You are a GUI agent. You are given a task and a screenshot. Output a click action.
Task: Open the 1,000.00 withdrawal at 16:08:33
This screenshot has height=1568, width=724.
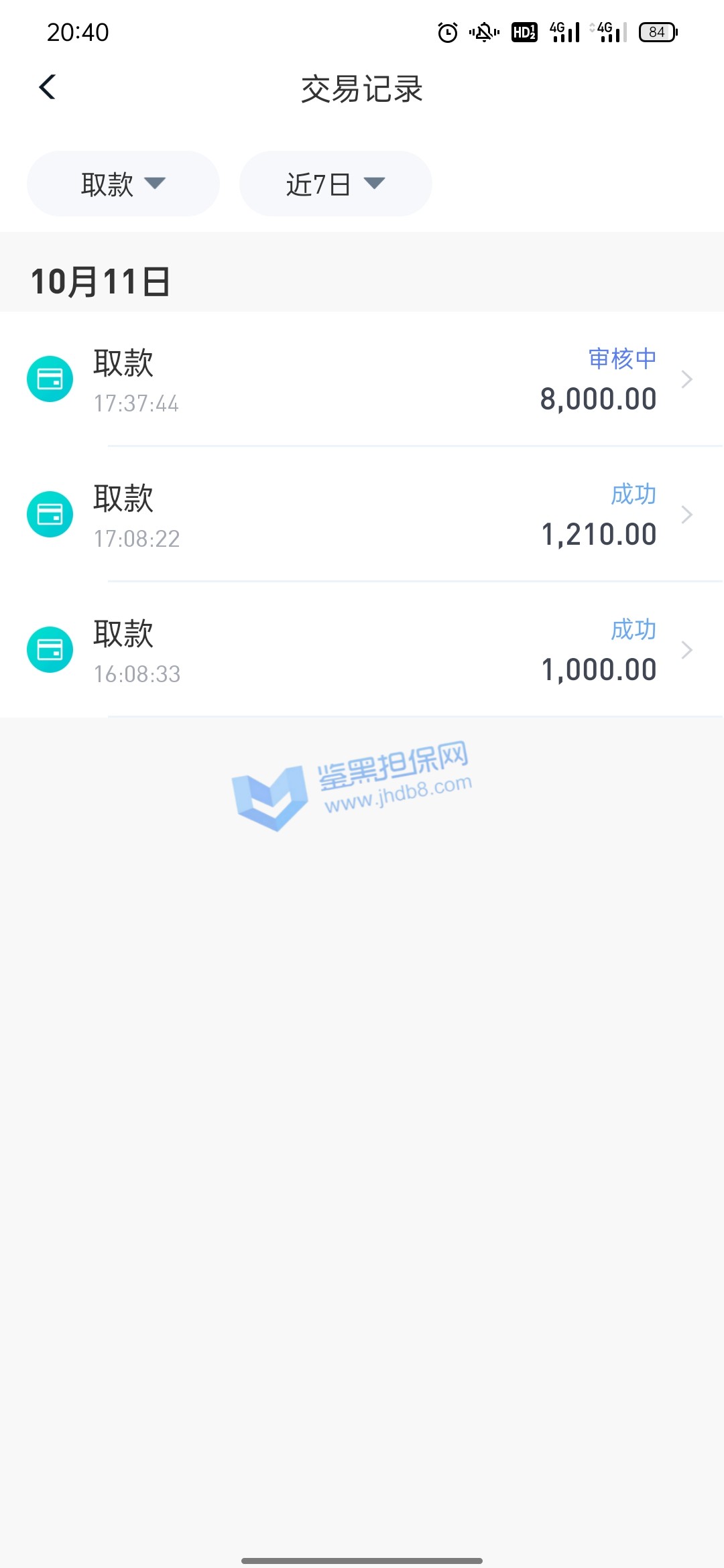(362, 651)
